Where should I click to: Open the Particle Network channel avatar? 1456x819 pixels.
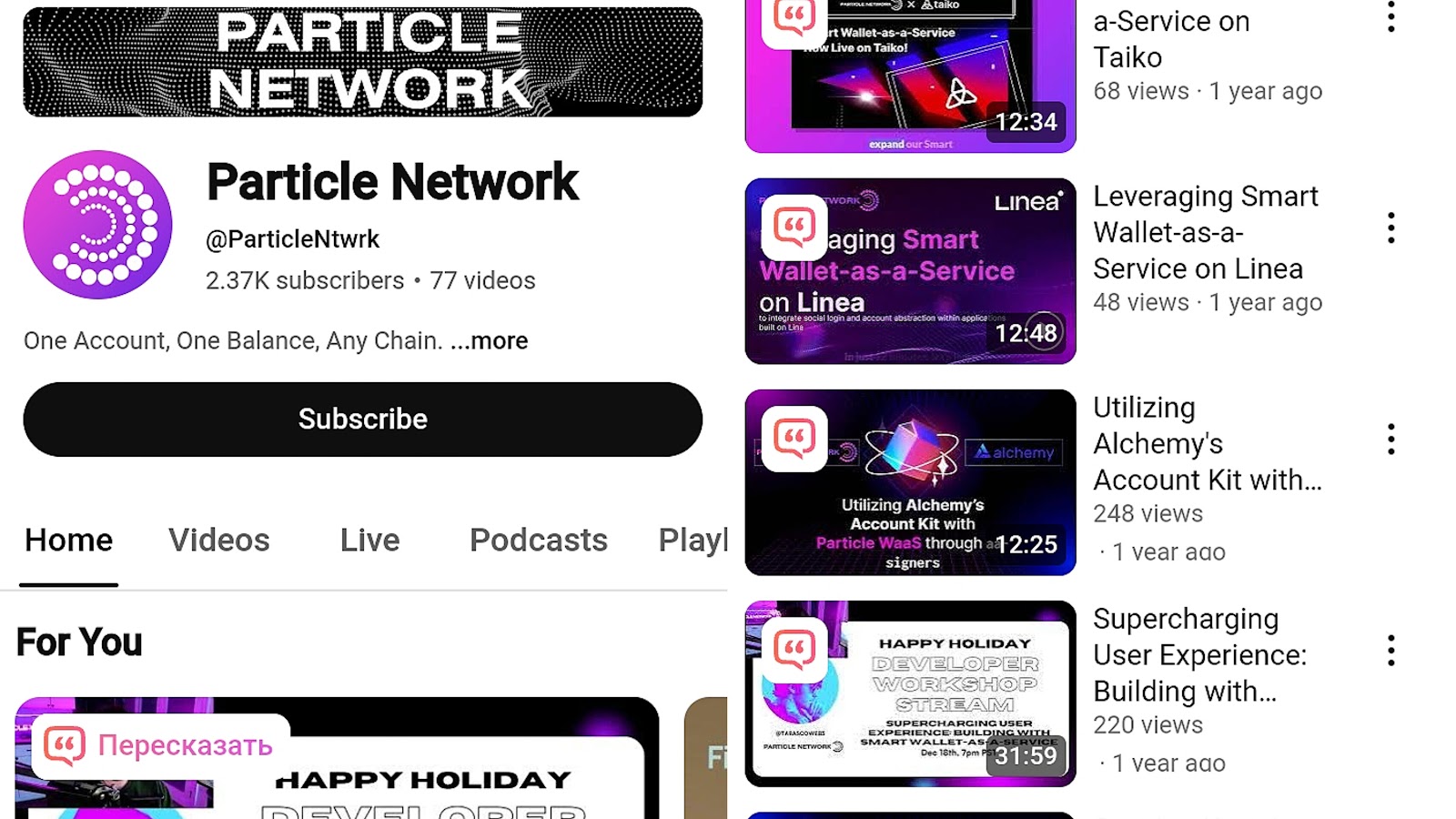(x=97, y=225)
